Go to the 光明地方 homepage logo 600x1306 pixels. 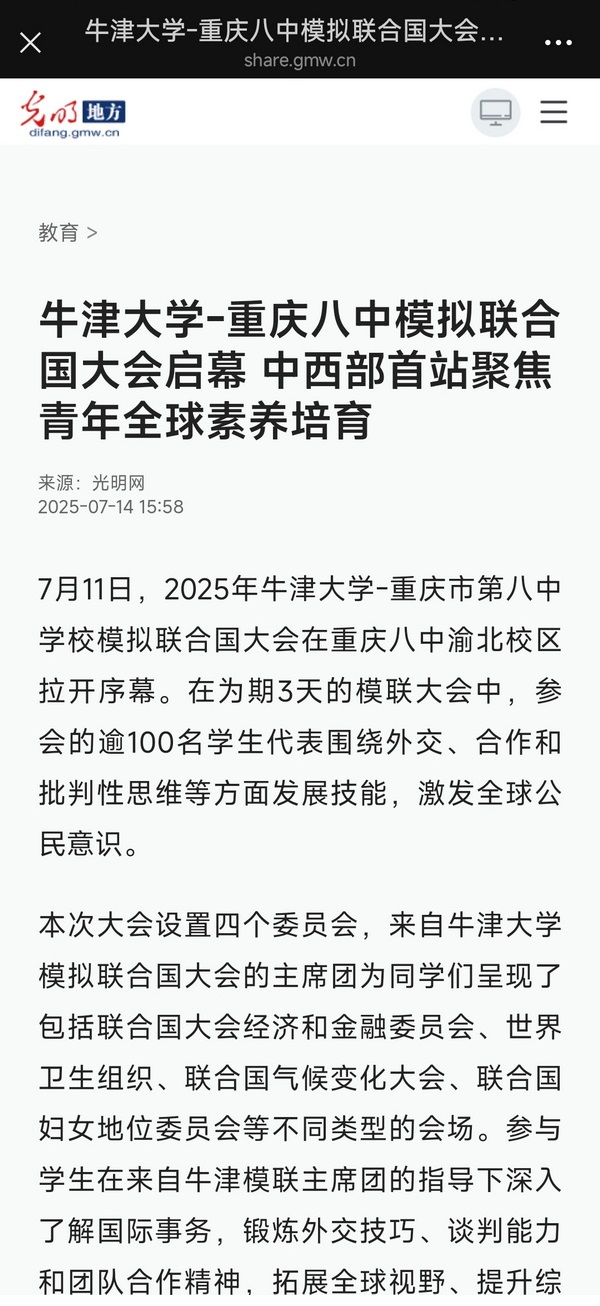tap(74, 112)
